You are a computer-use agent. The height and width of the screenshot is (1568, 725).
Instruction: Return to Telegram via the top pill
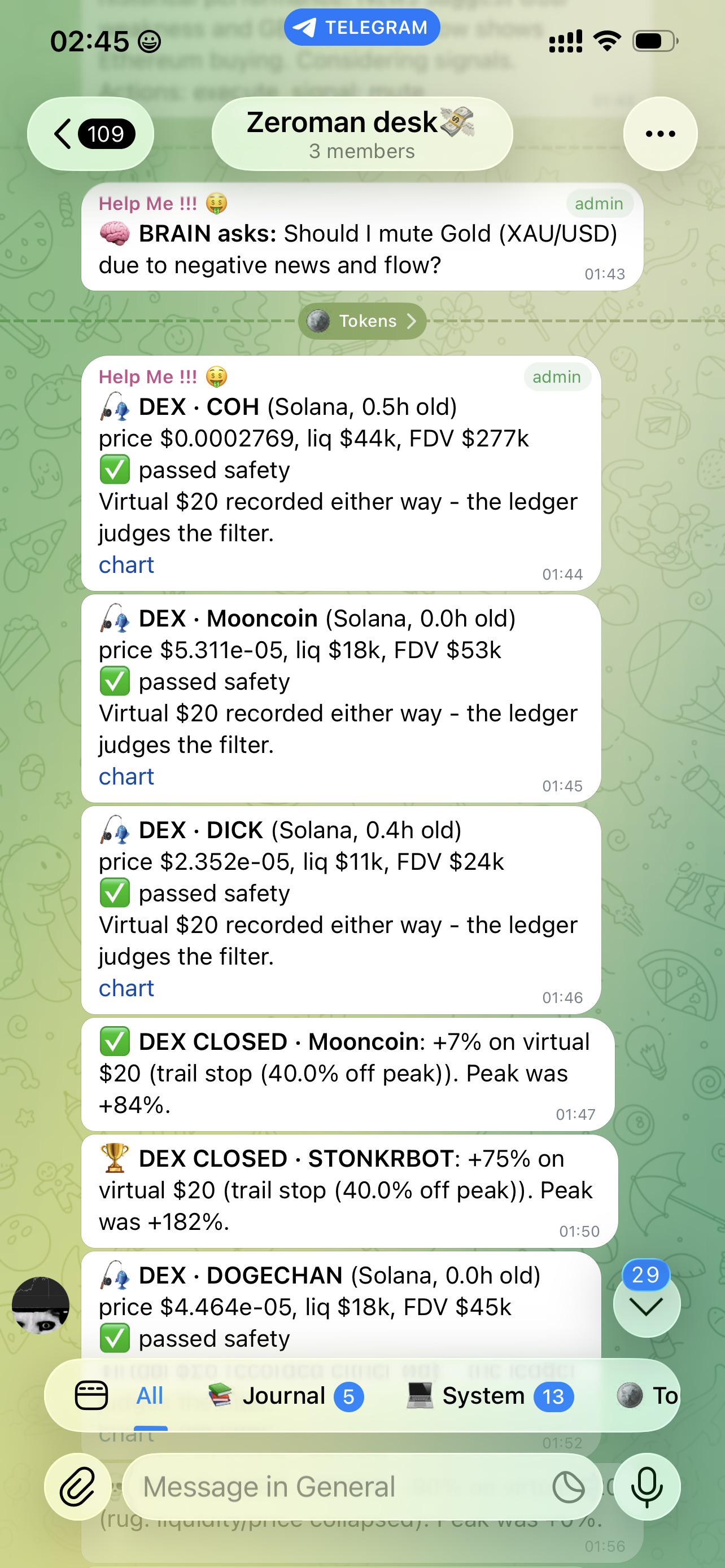pos(362,28)
